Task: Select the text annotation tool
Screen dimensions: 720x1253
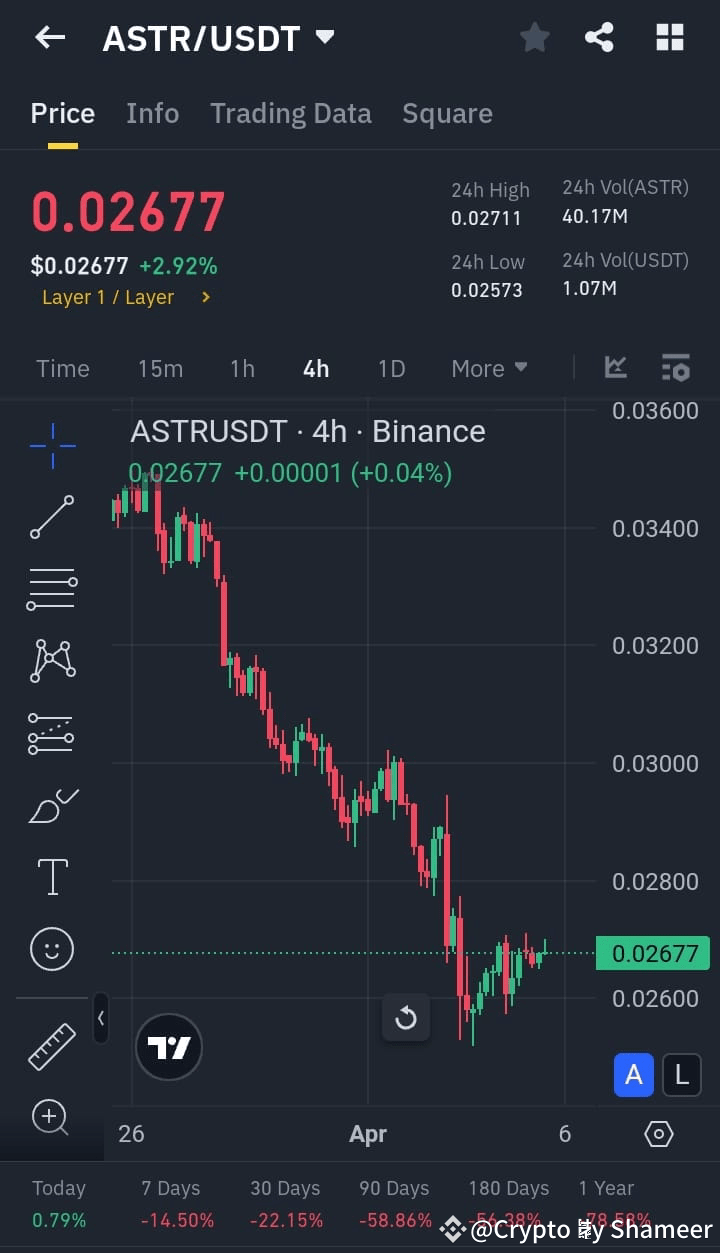Action: pos(51,876)
